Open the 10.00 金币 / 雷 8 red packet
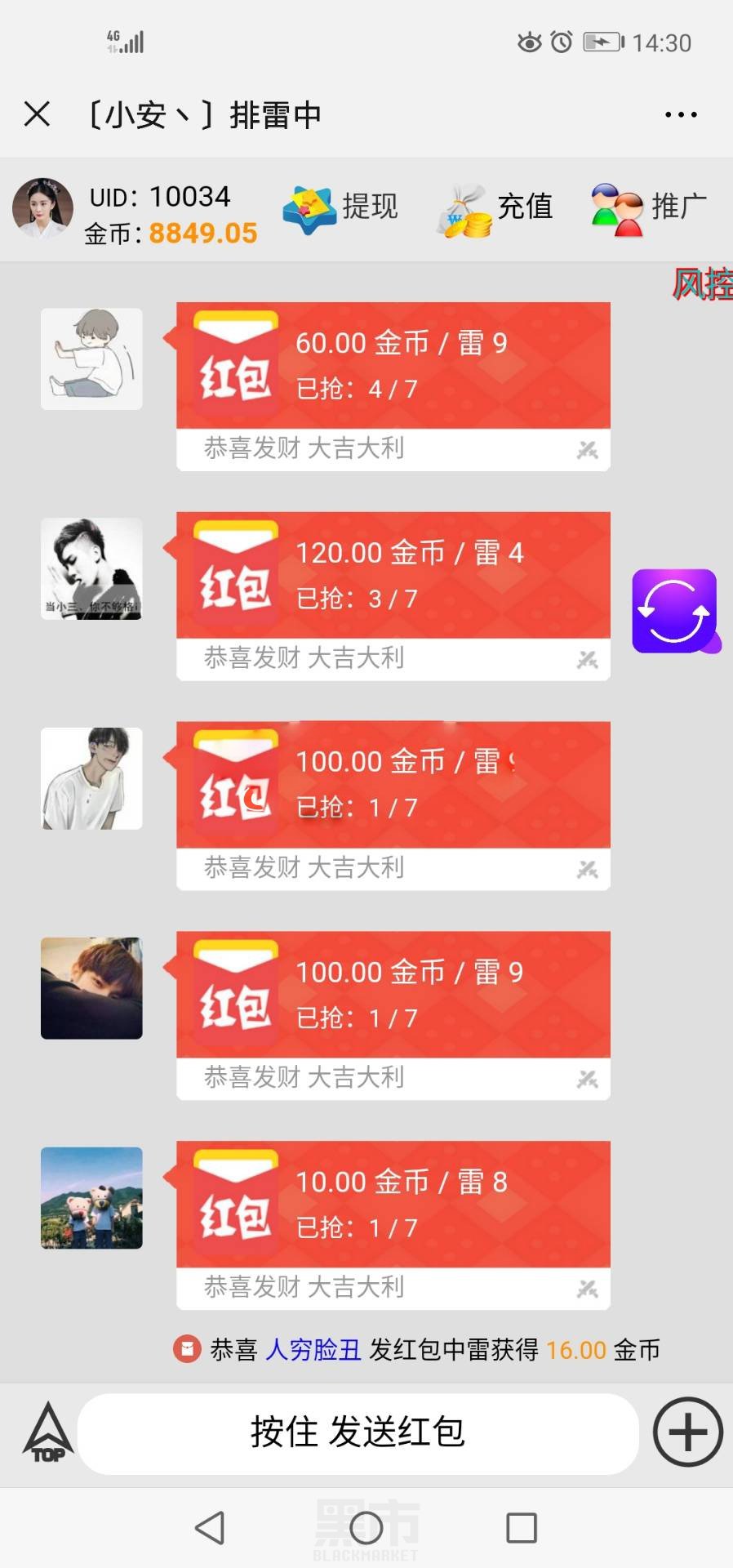Viewport: 733px width, 1568px height. click(x=393, y=1205)
